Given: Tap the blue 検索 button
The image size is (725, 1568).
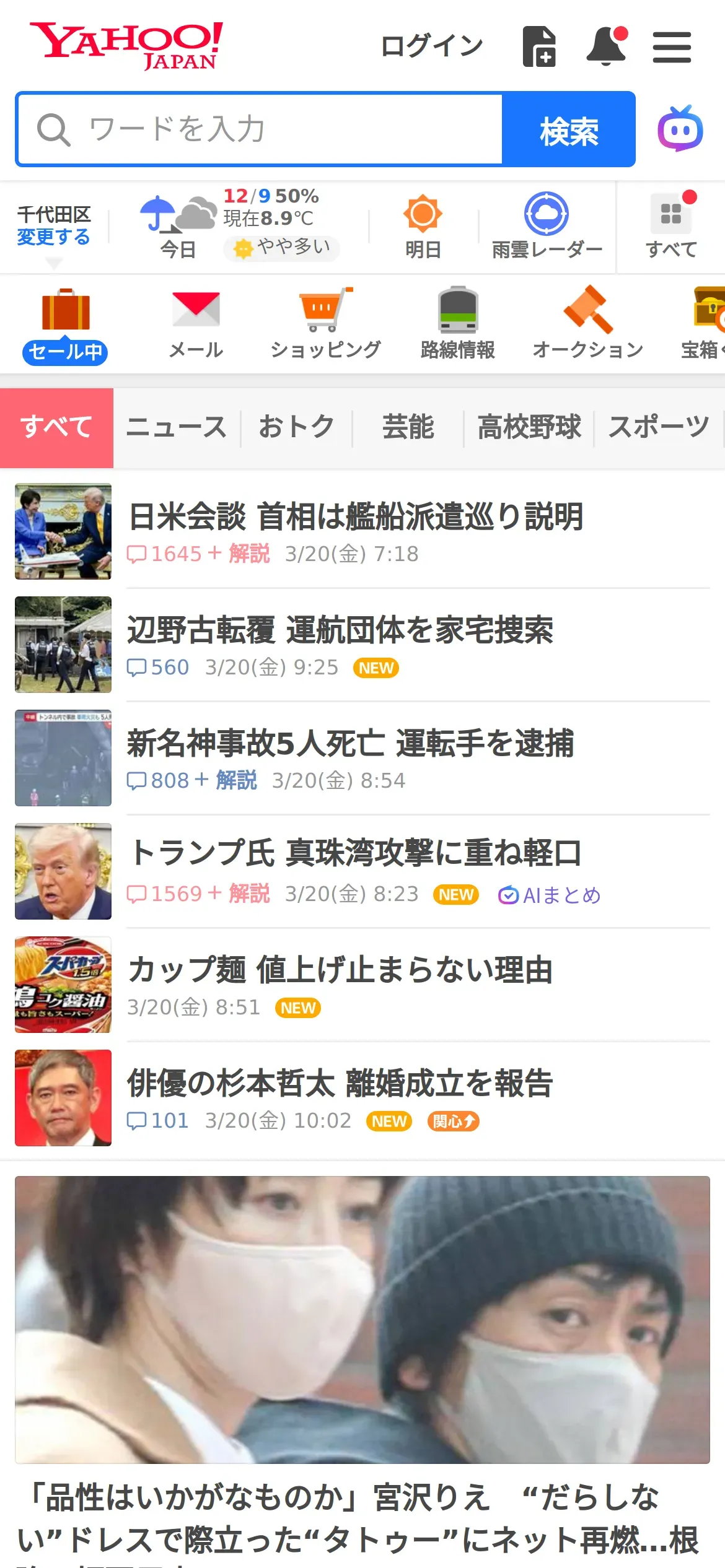Looking at the screenshot, I should point(568,130).
